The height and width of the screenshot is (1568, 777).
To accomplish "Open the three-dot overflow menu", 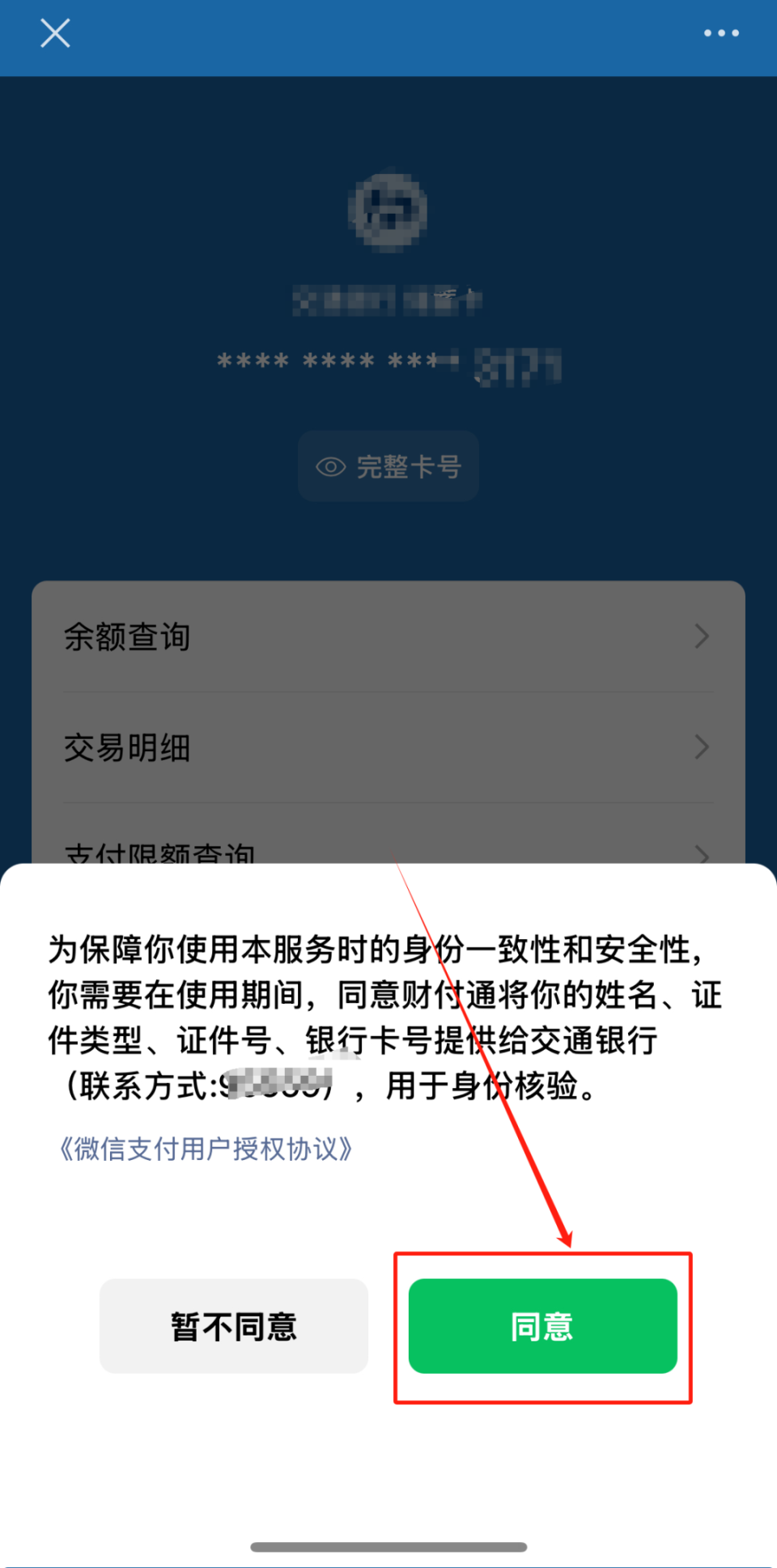I will 720,33.
